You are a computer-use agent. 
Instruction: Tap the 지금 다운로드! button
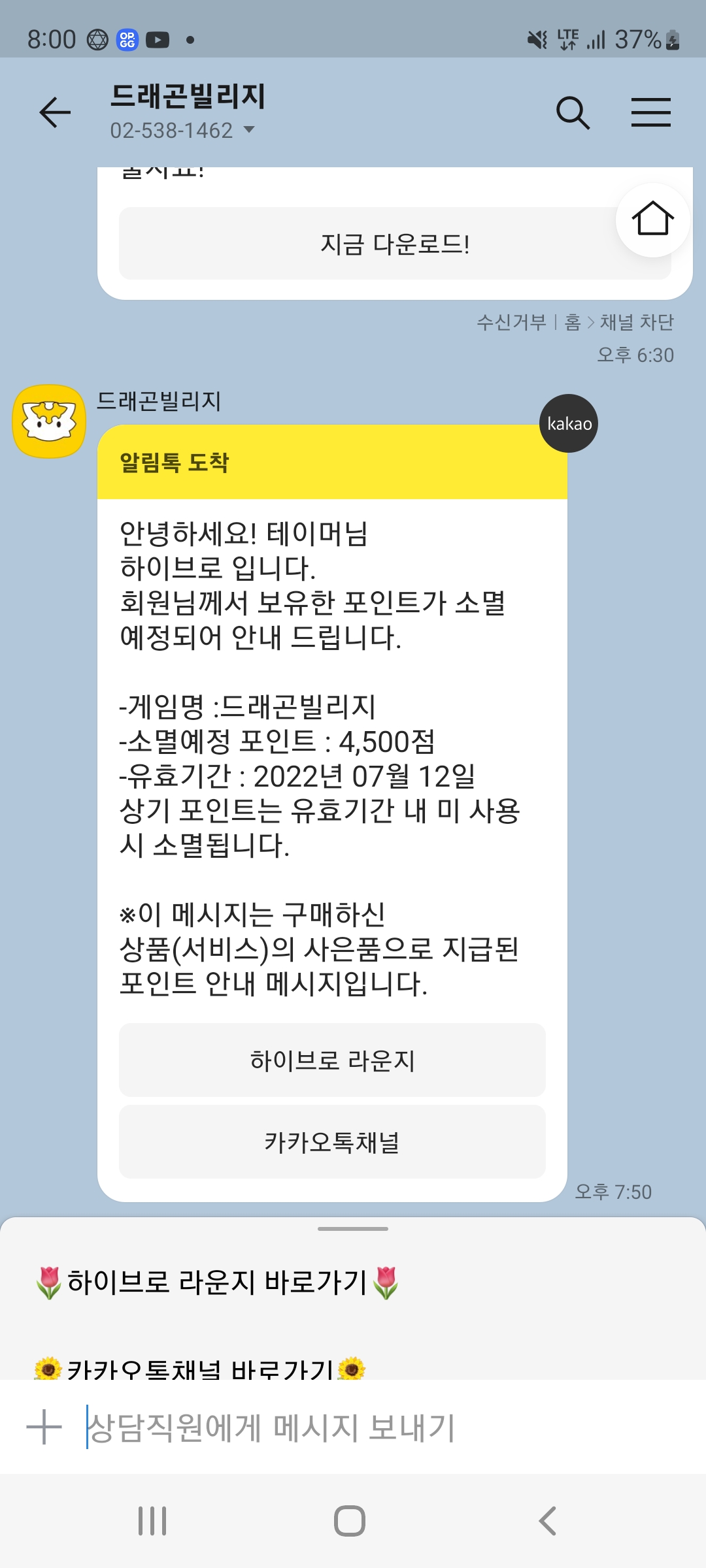395,244
